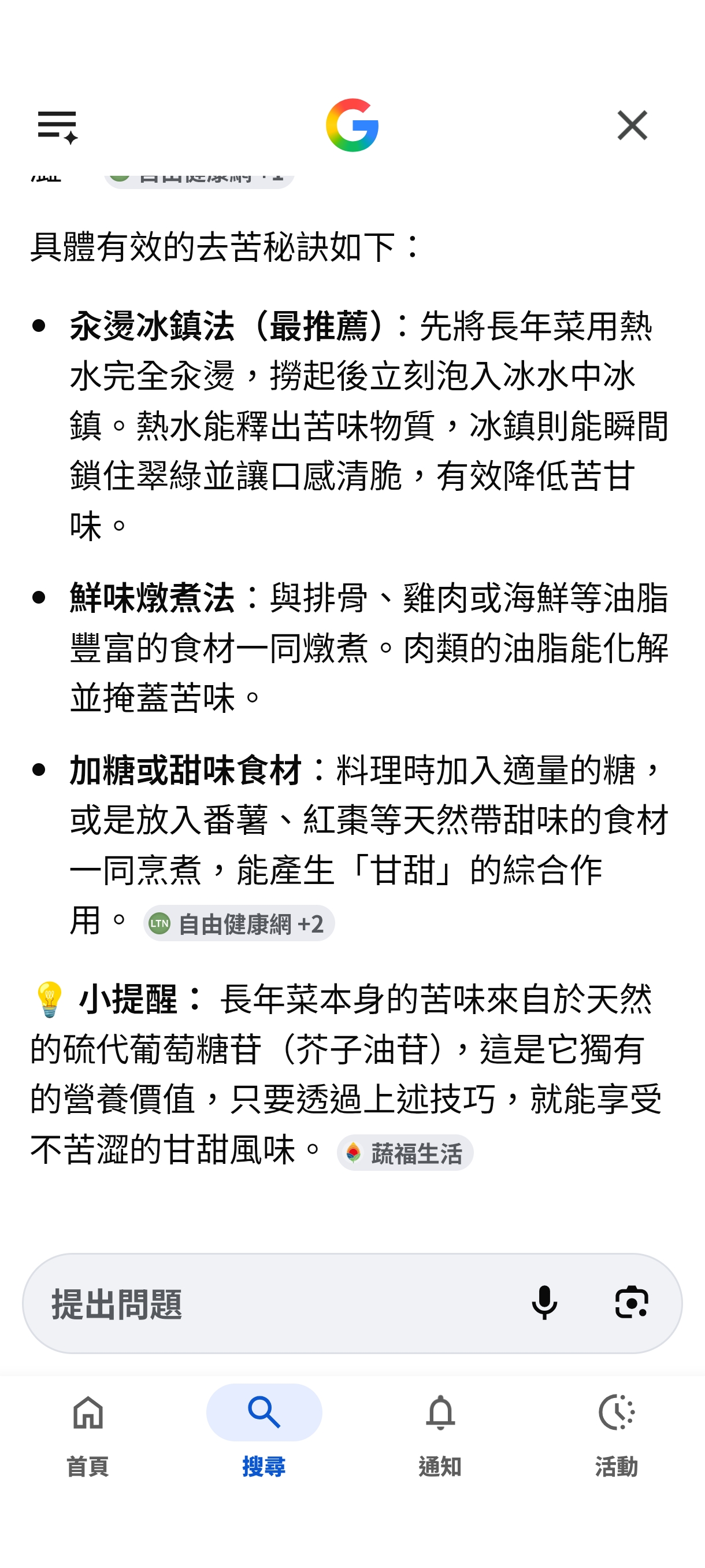The image size is (705, 1568).
Task: Close the AI answer with X
Action: click(x=632, y=125)
